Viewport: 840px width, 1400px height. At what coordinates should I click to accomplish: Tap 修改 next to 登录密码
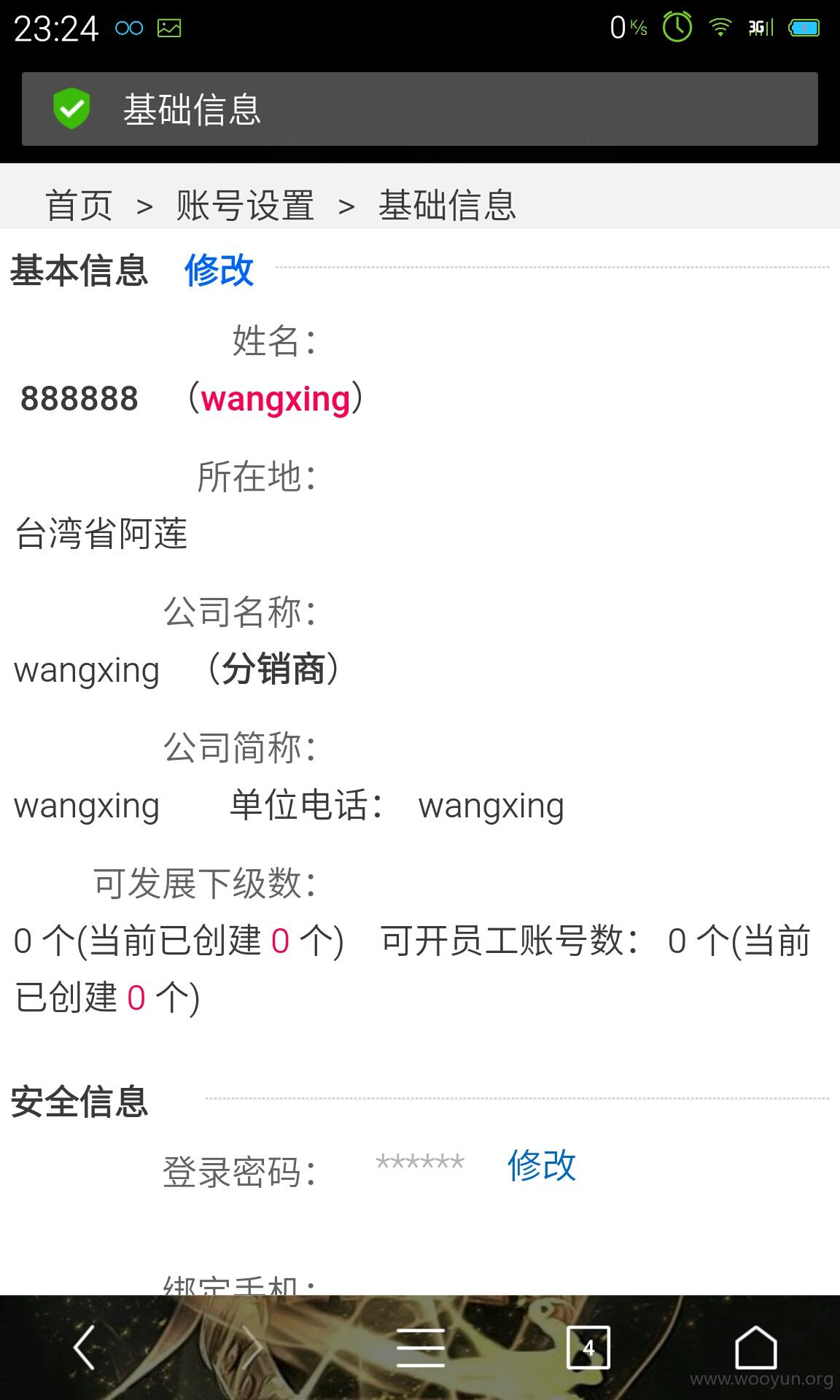[x=542, y=1165]
